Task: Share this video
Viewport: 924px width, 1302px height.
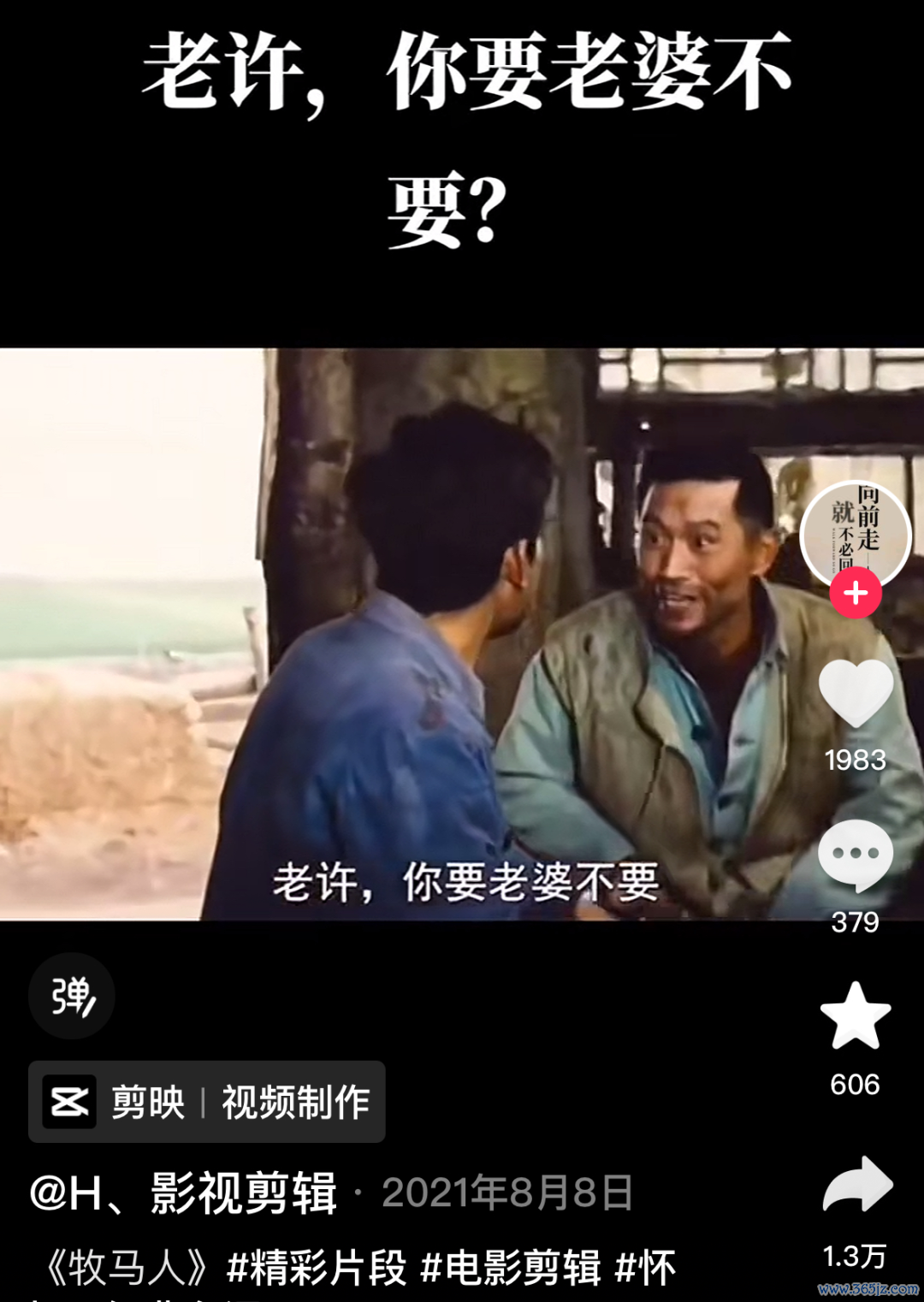Action: point(857,1185)
